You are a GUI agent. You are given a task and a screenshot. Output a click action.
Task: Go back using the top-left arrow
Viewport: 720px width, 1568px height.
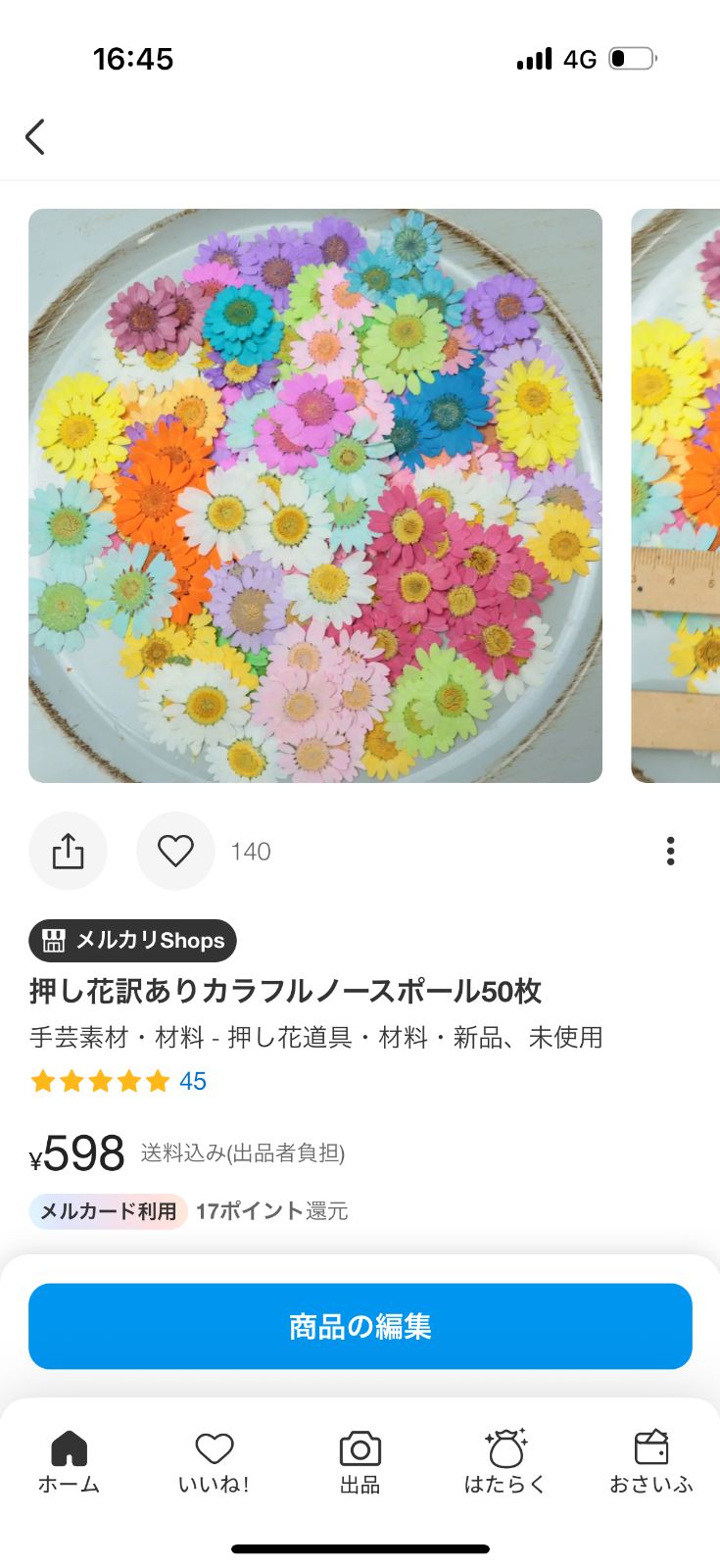click(x=35, y=137)
